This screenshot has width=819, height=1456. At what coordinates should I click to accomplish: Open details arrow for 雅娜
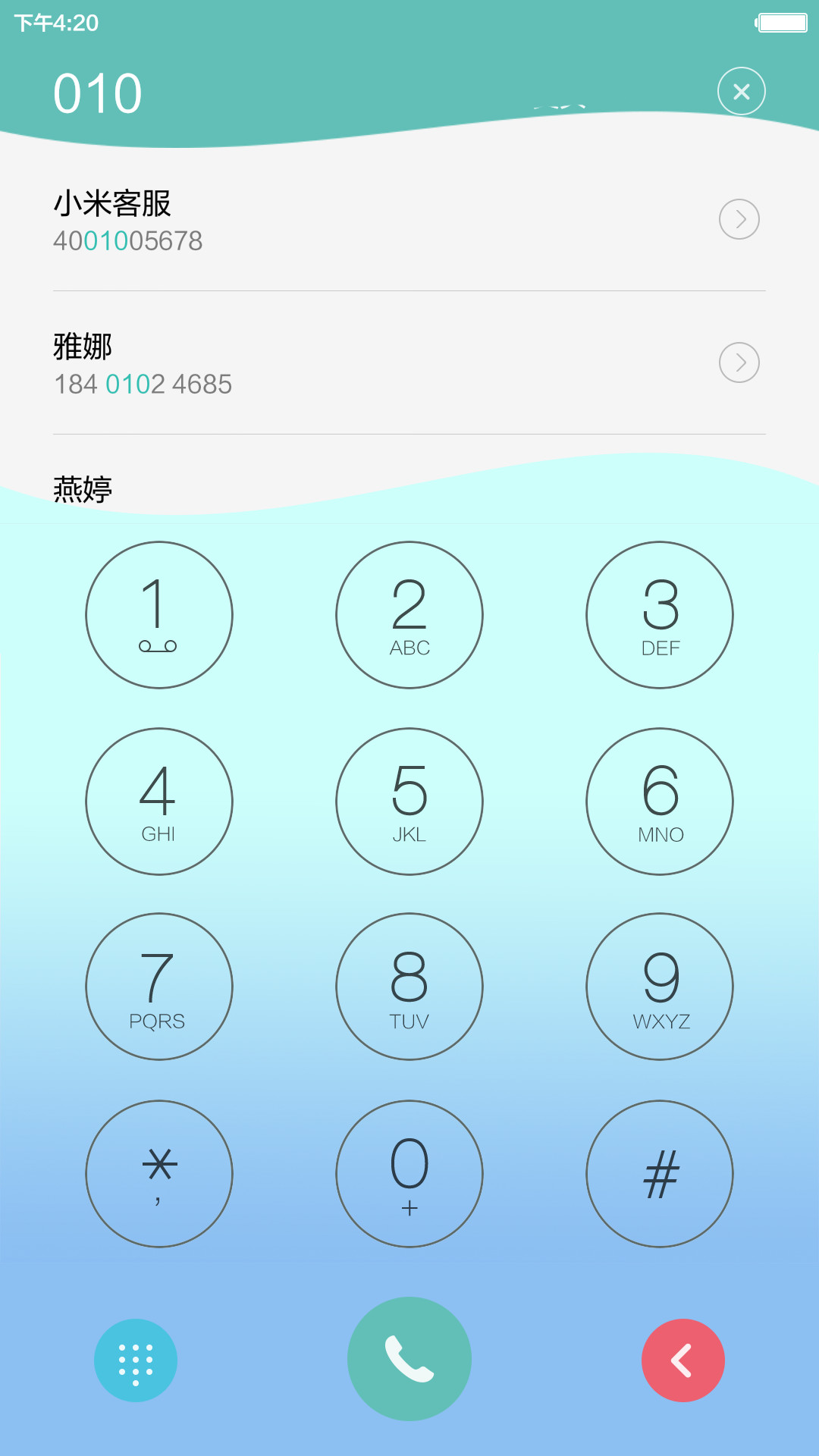[x=739, y=362]
